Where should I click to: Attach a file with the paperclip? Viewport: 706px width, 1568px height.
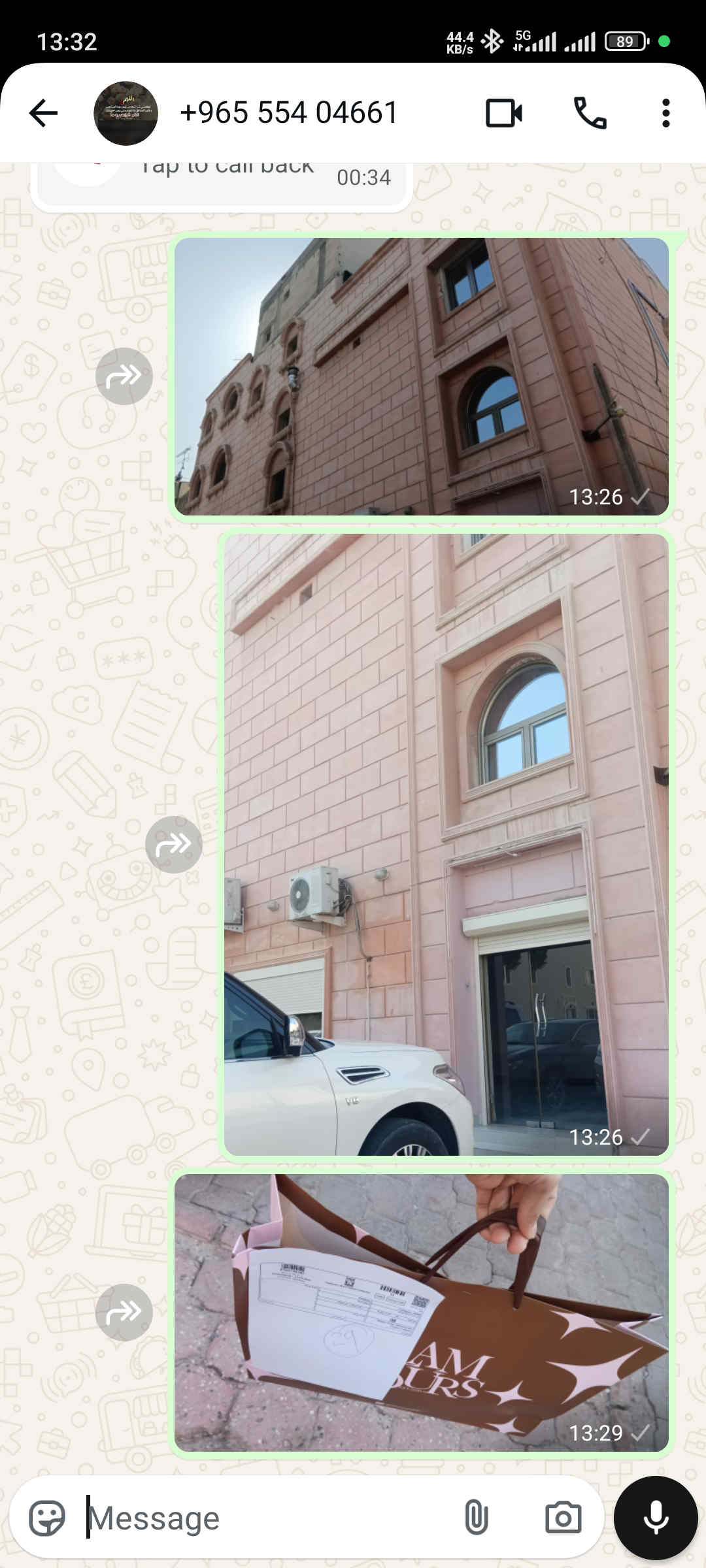(476, 1518)
